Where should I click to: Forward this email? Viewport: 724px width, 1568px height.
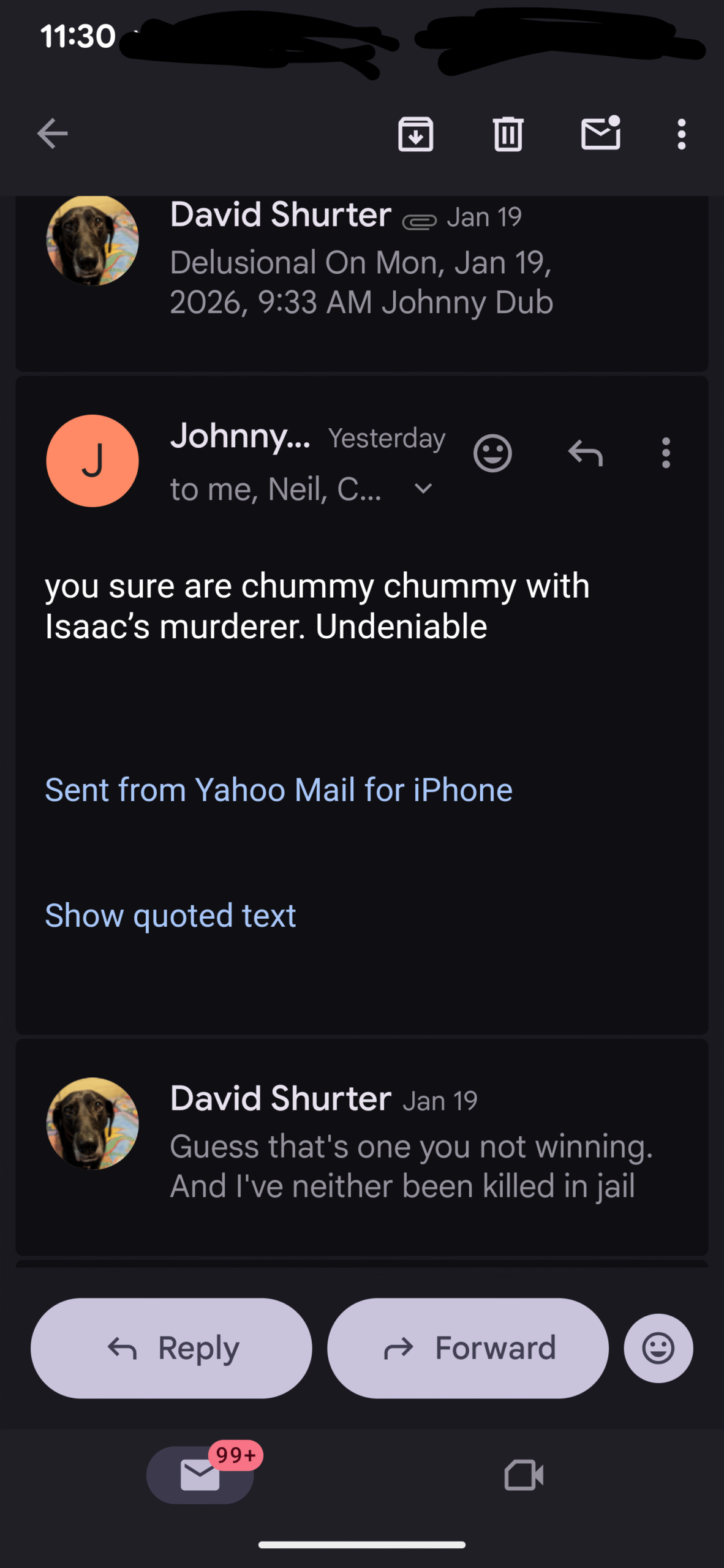tap(468, 1348)
